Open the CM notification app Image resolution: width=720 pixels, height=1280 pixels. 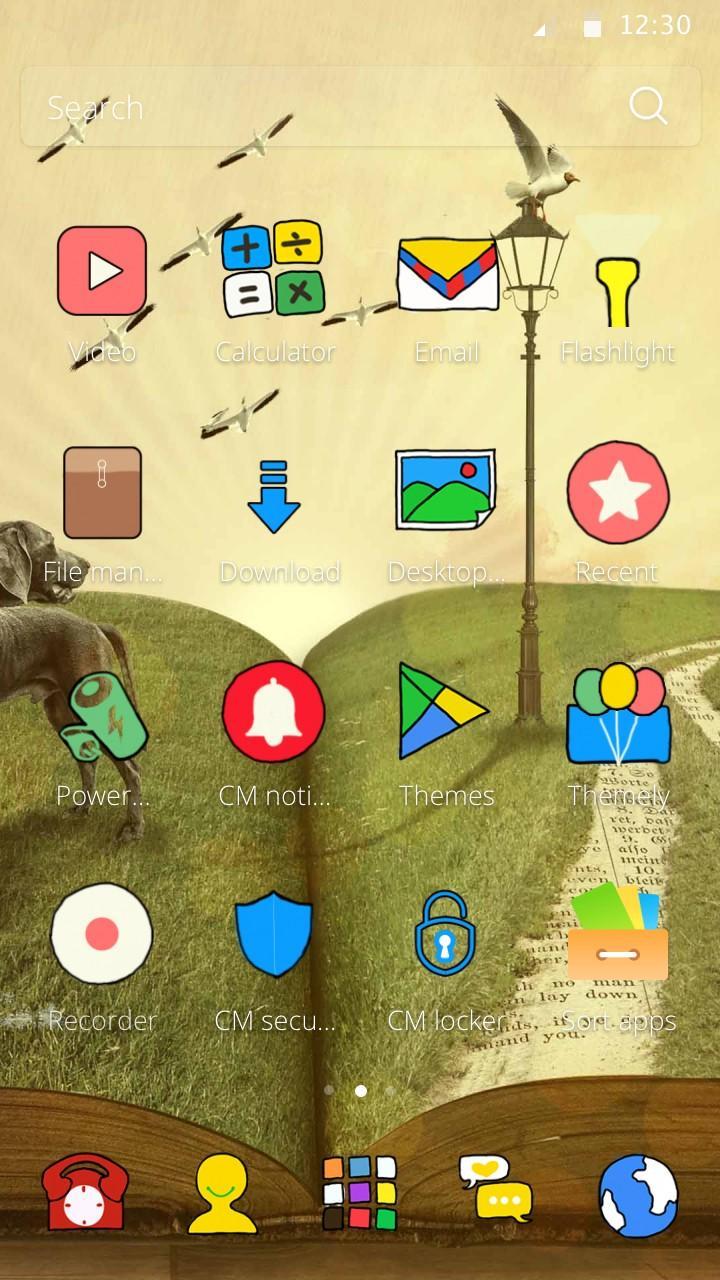click(273, 712)
